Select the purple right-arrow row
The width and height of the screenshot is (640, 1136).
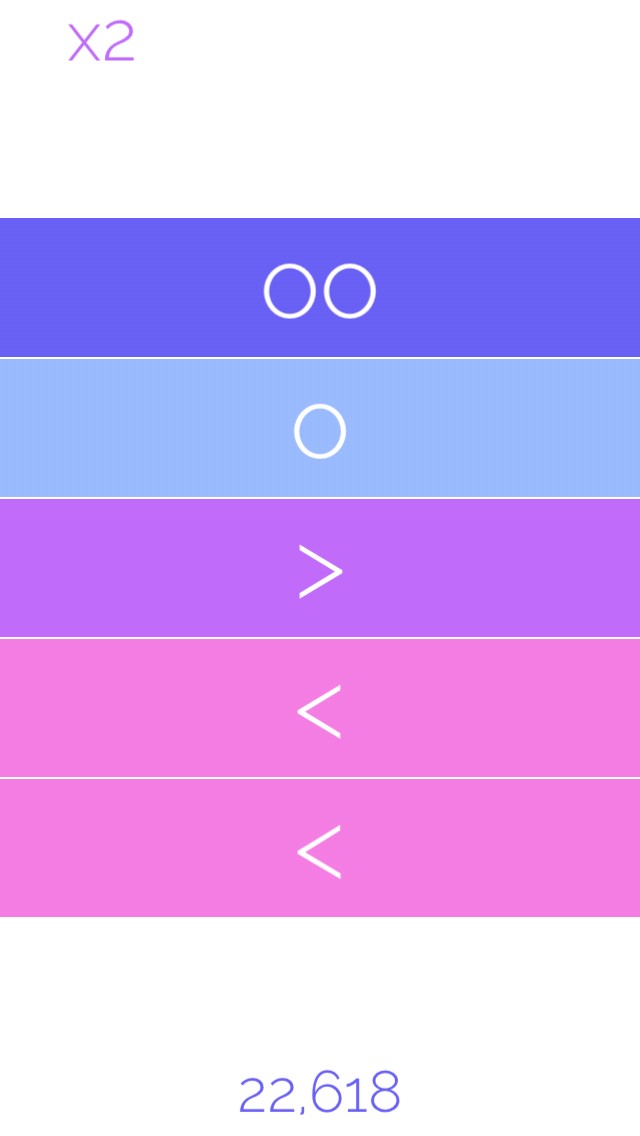pyautogui.click(x=320, y=568)
